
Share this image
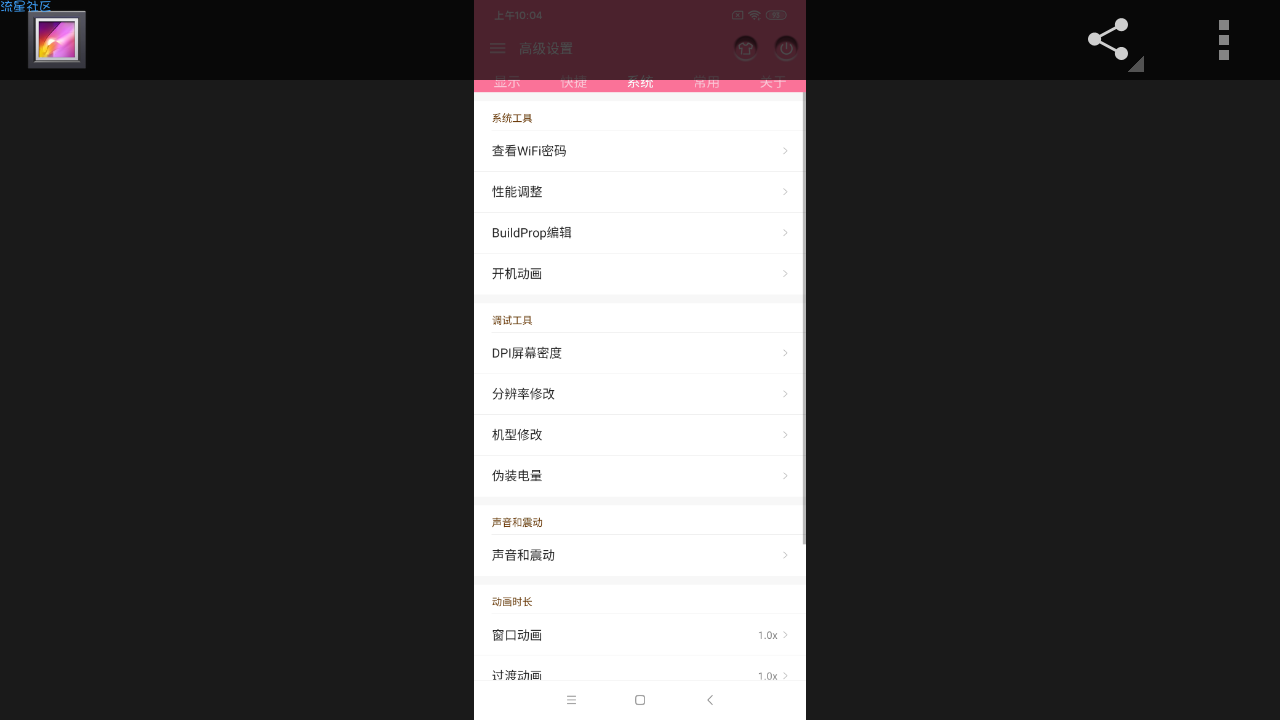(x=1108, y=40)
